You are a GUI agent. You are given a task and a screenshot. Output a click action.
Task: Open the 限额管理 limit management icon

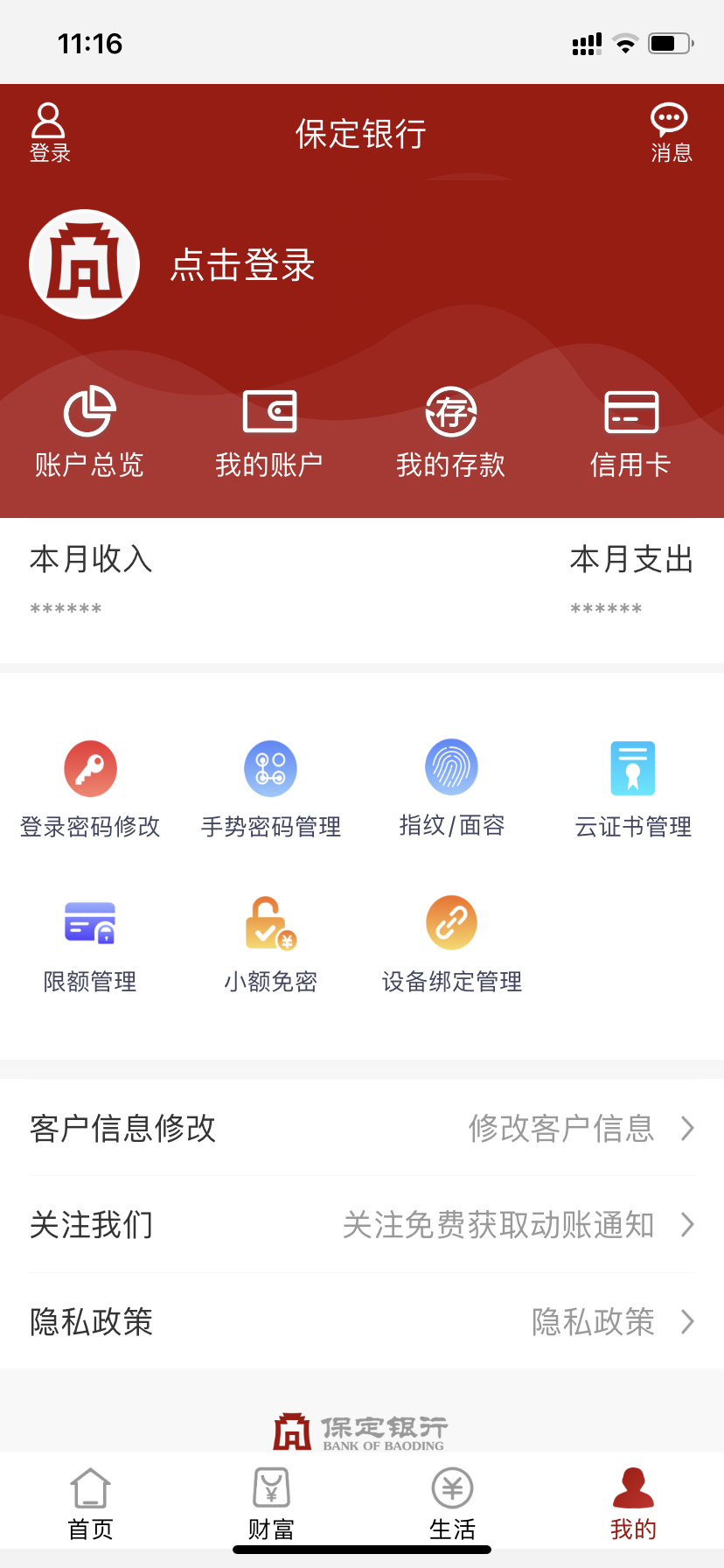coord(90,921)
